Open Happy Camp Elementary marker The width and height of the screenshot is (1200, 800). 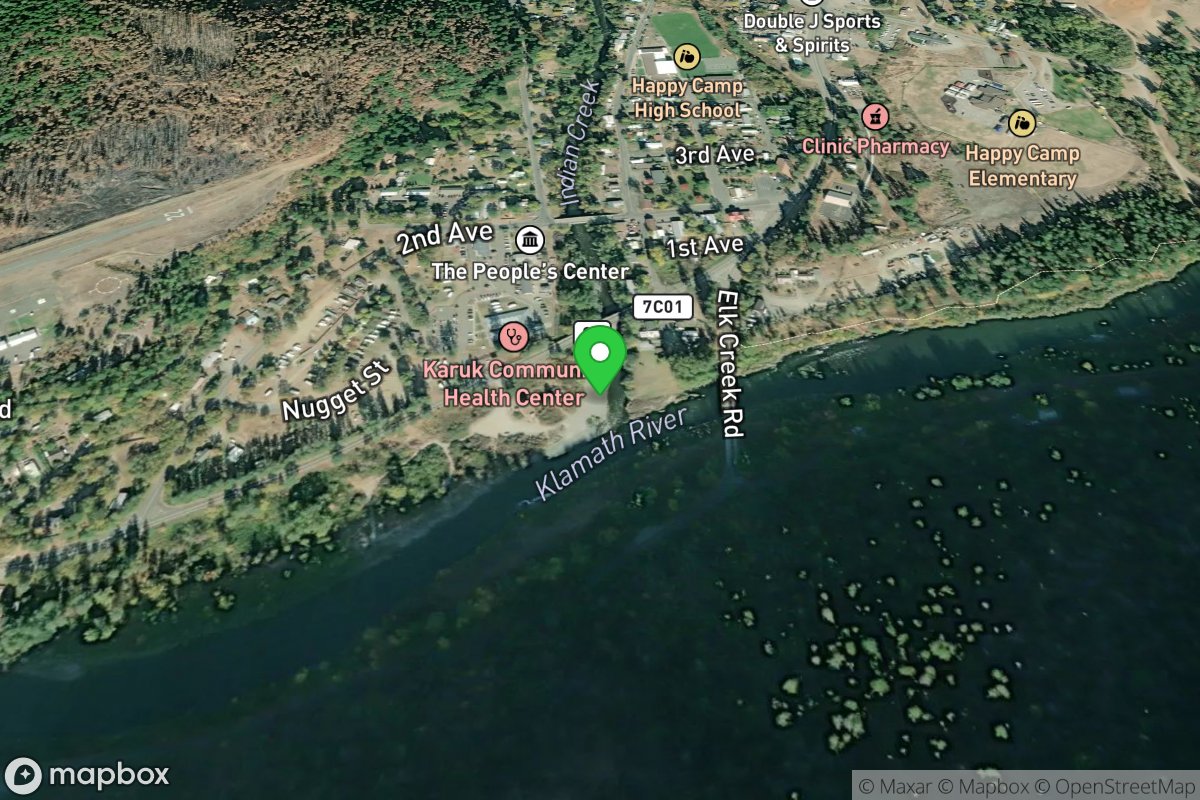pyautogui.click(x=1021, y=123)
